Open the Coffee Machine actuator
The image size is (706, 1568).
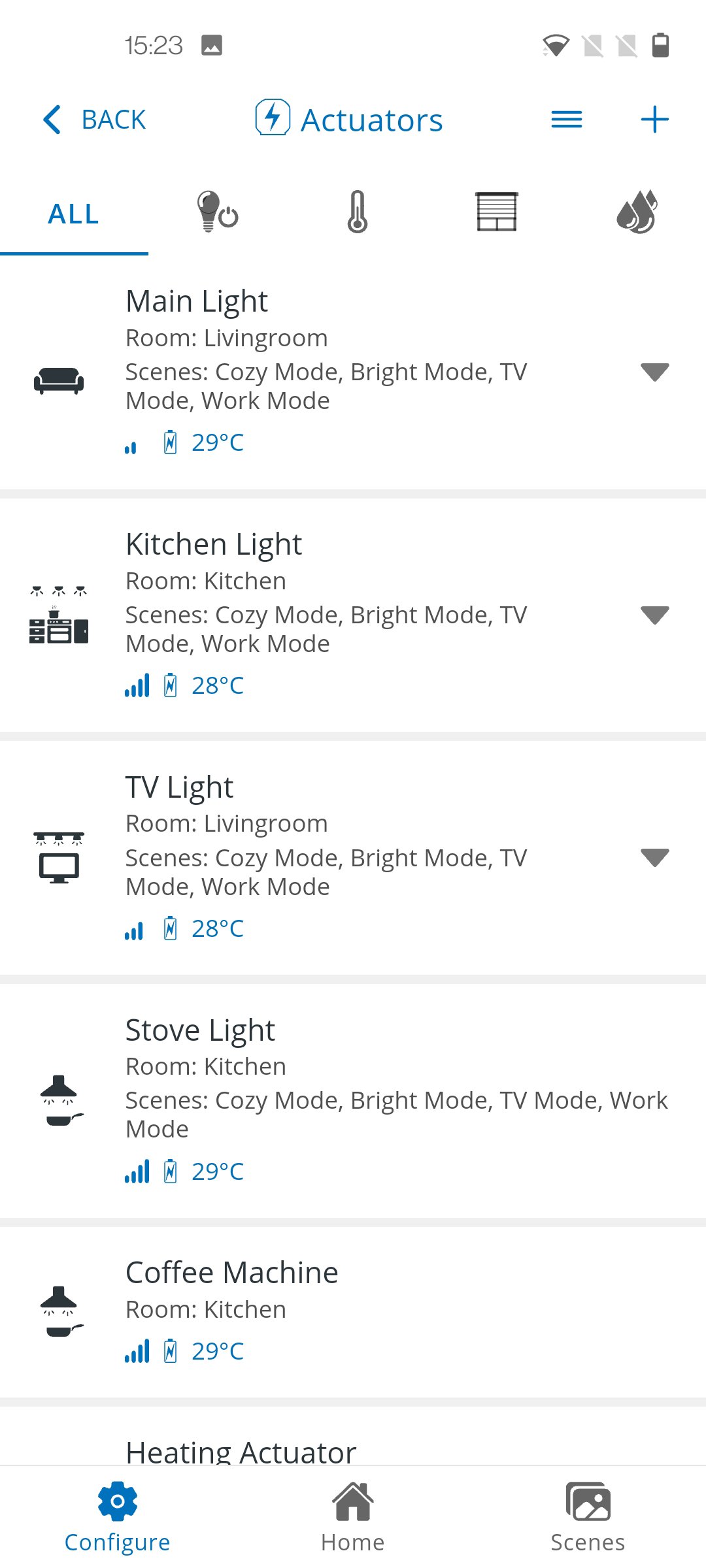point(353,1313)
